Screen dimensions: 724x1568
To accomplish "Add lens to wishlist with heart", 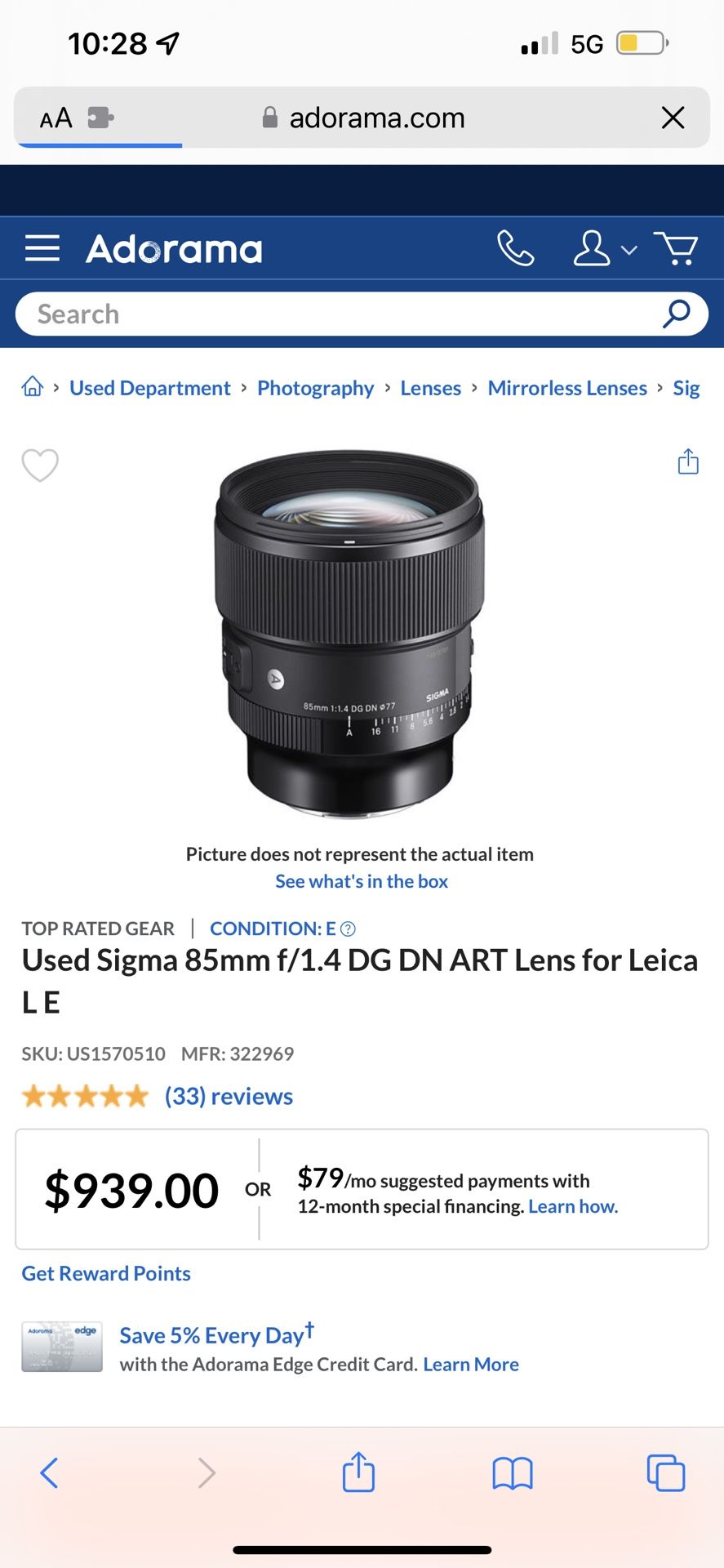I will 40,465.
